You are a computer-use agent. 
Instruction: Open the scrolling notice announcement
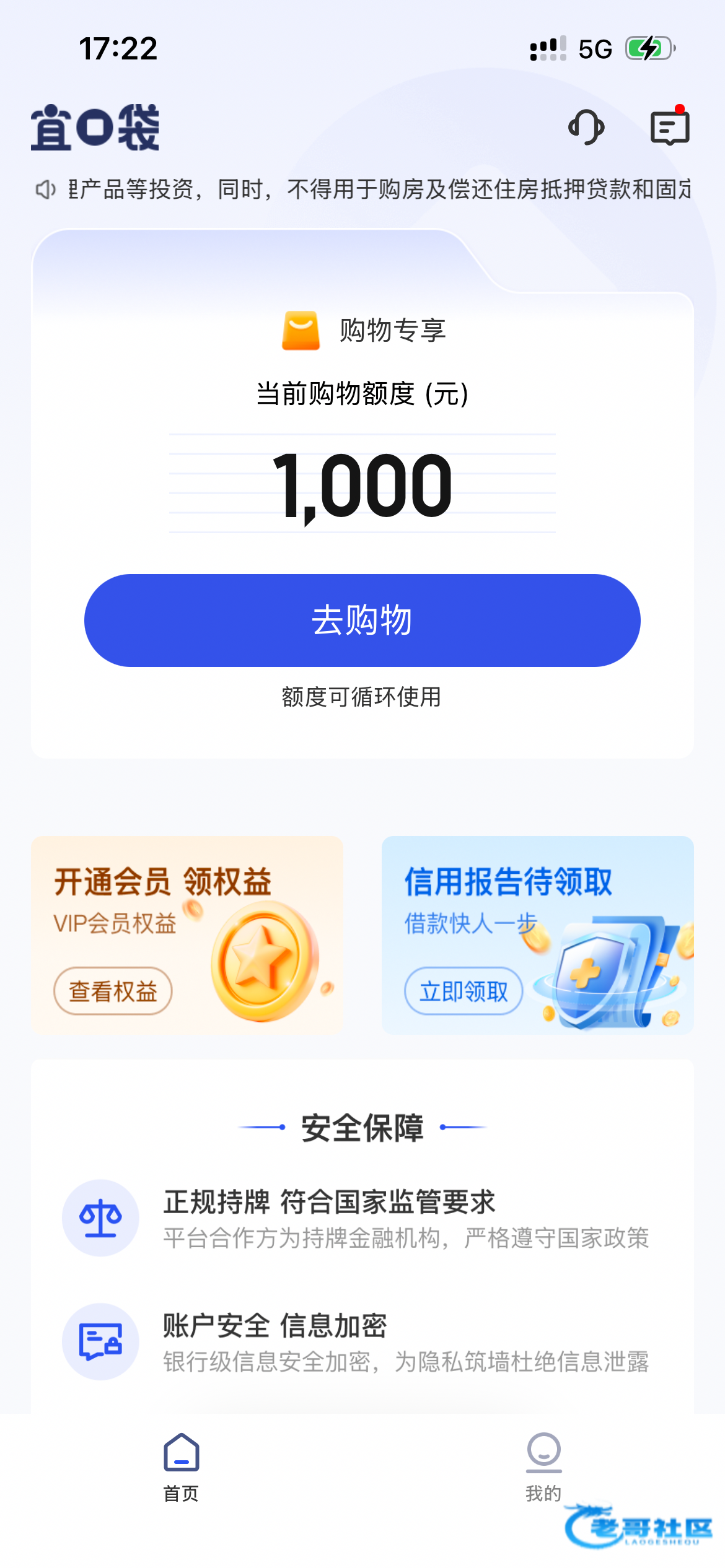pyautogui.click(x=372, y=189)
